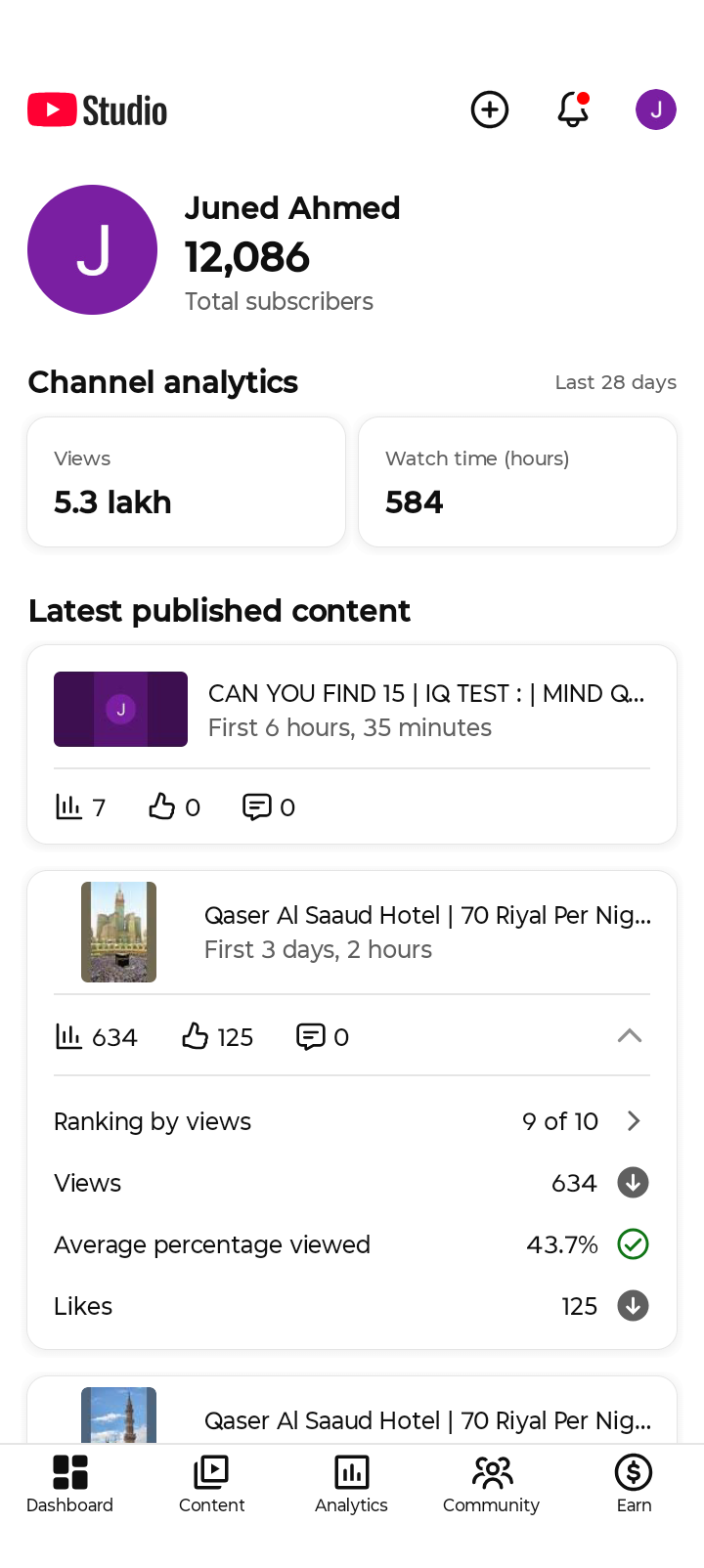Open the account avatar in the top bar
This screenshot has height=1568, width=704.
[x=656, y=109]
